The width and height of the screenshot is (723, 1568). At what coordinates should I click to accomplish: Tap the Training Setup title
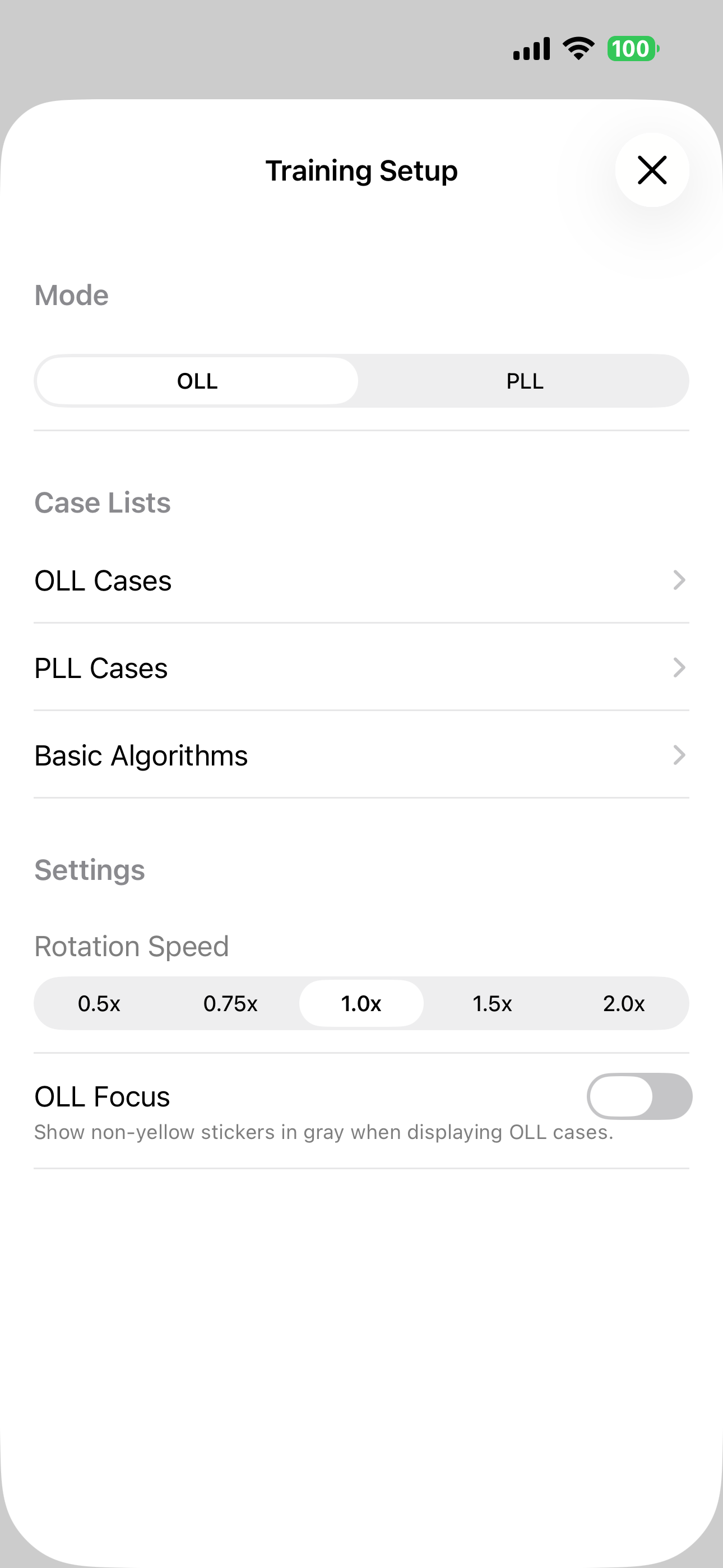[x=361, y=170]
